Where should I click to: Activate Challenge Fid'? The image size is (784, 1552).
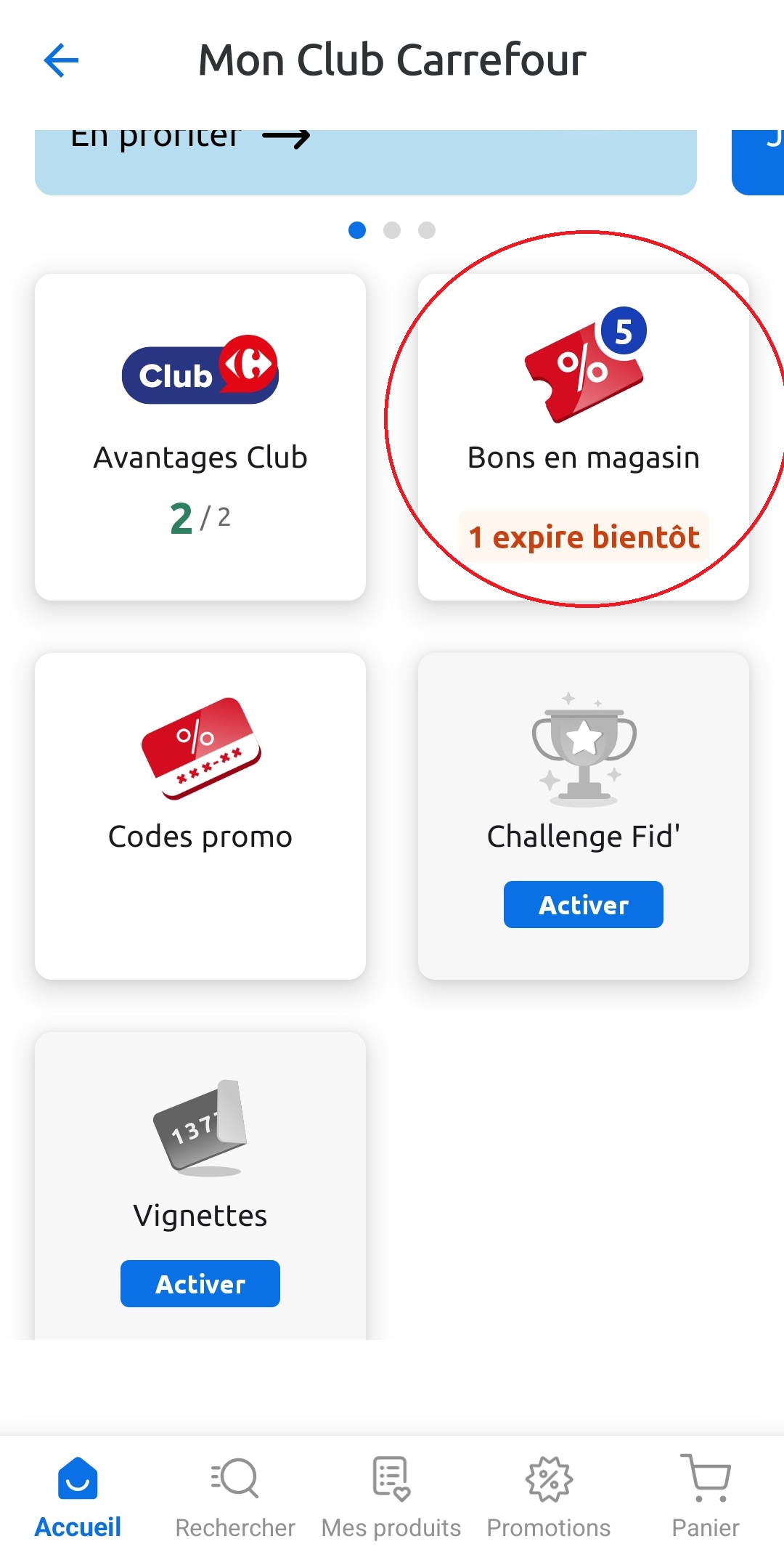click(x=583, y=904)
